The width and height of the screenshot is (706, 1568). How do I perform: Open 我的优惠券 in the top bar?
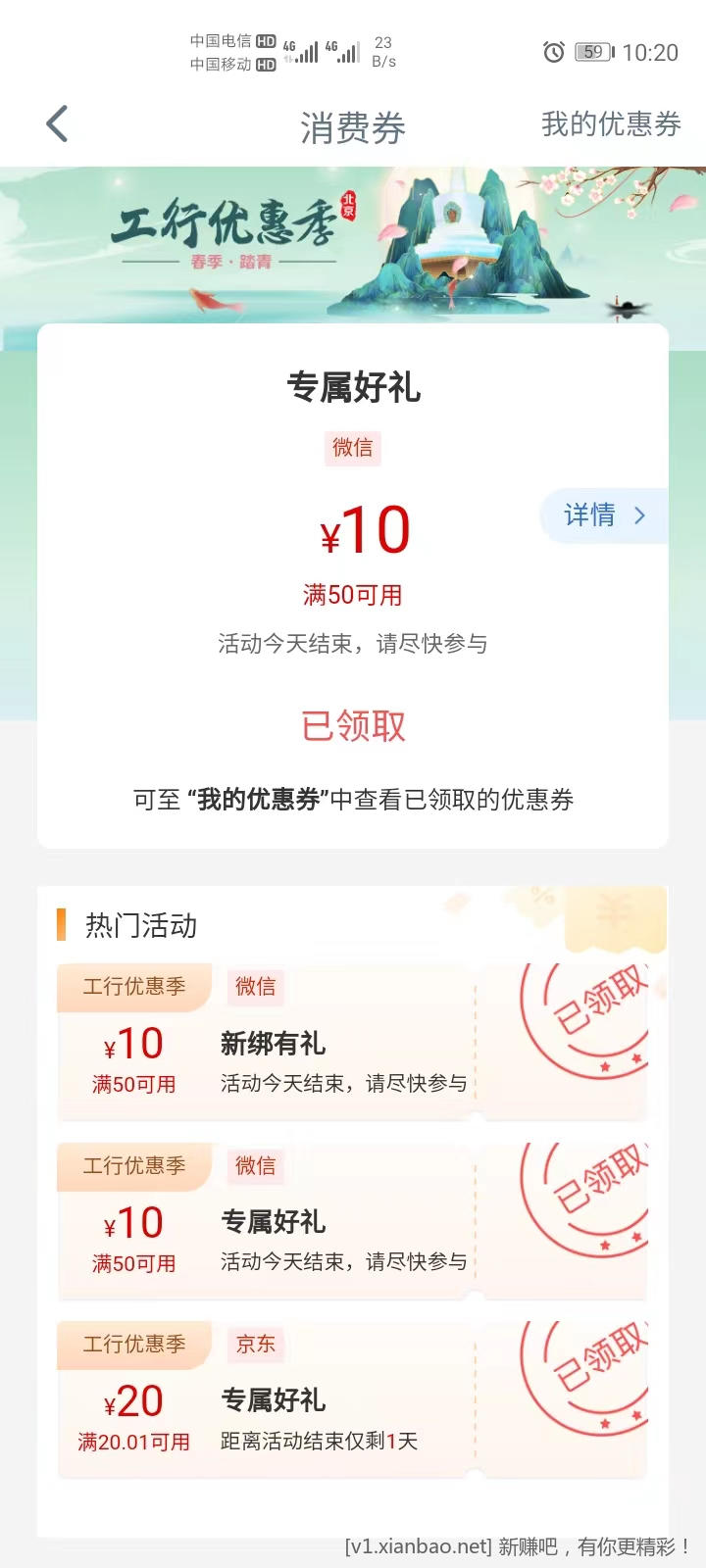pos(610,124)
